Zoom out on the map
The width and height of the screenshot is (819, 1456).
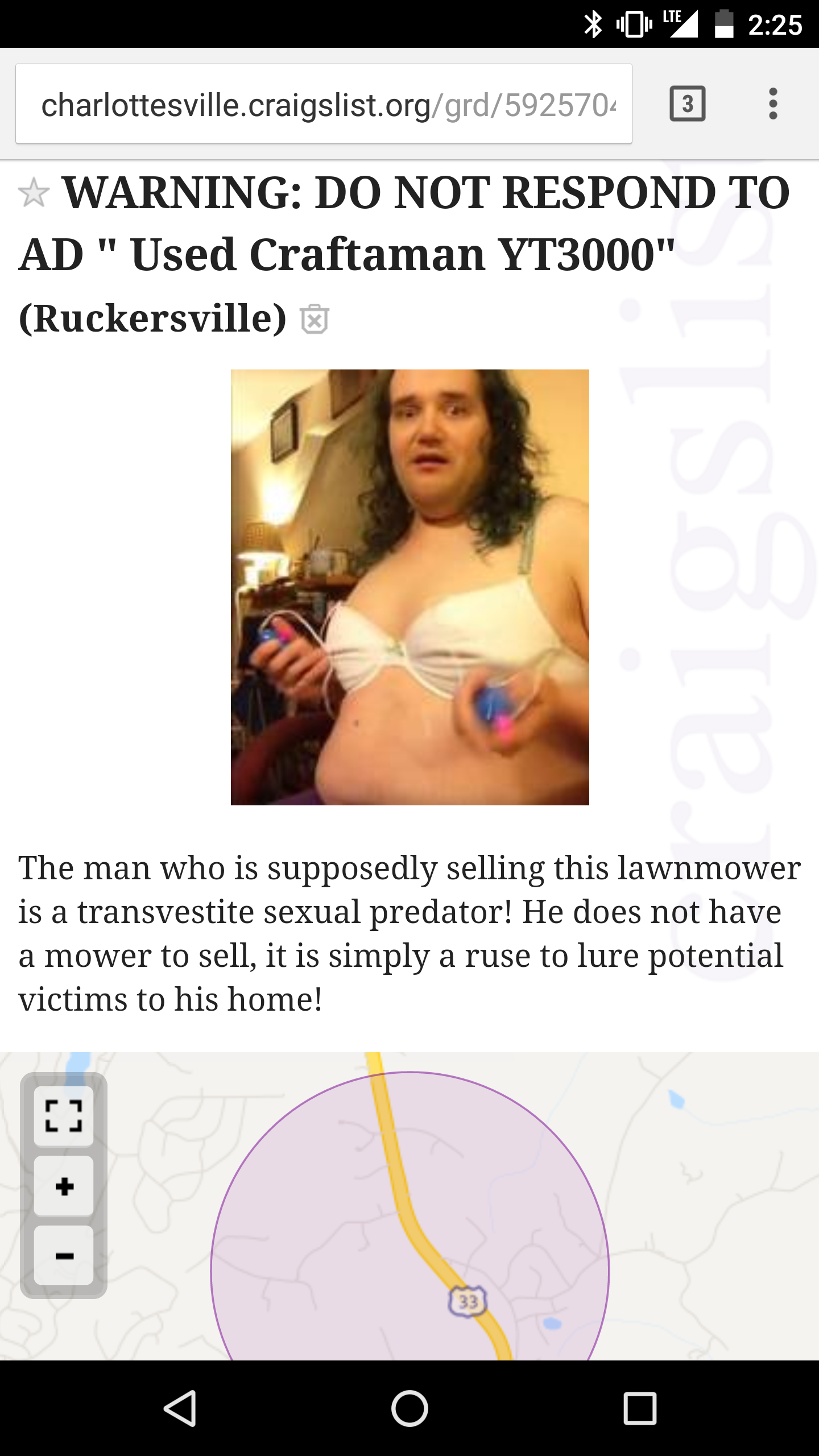click(x=64, y=1255)
